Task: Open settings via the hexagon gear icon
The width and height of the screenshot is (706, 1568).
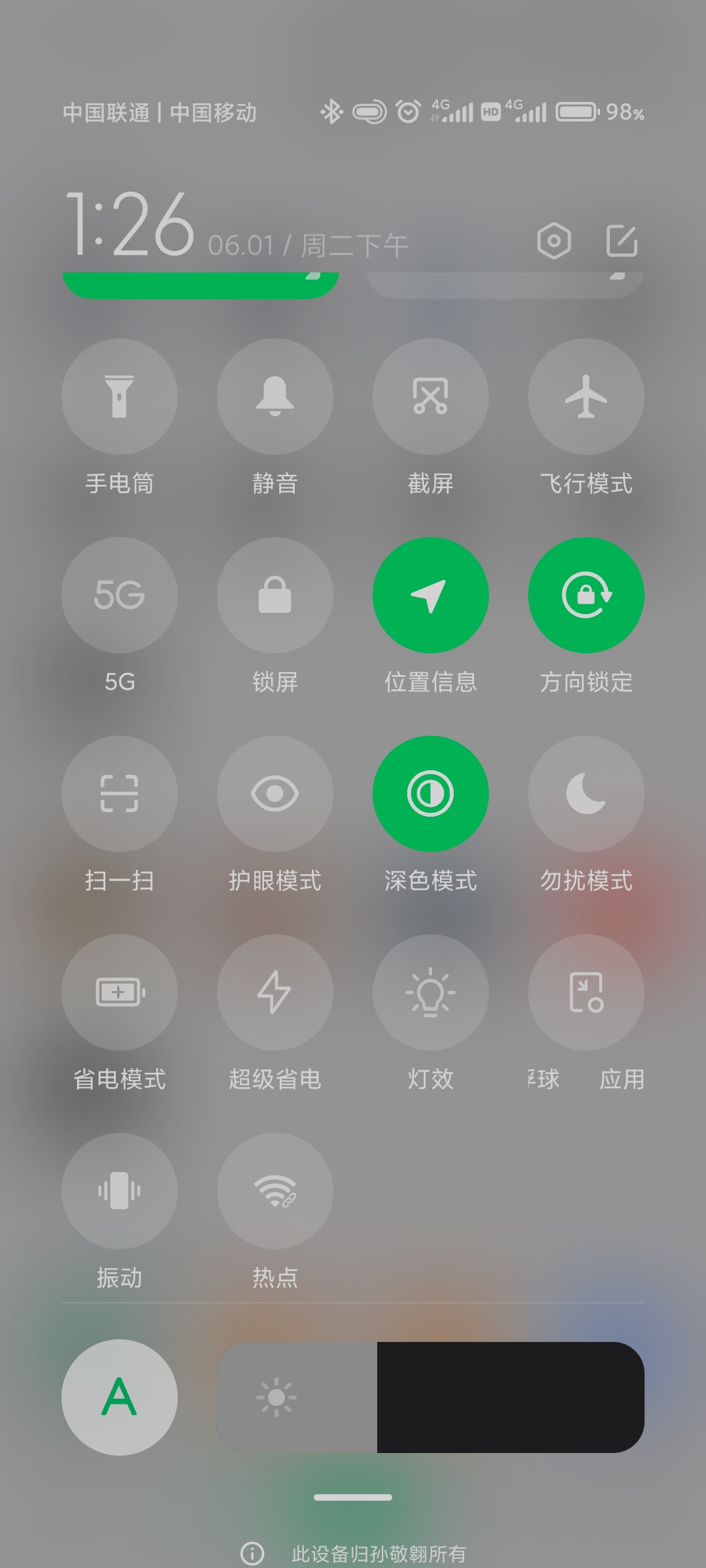Action: (x=554, y=241)
